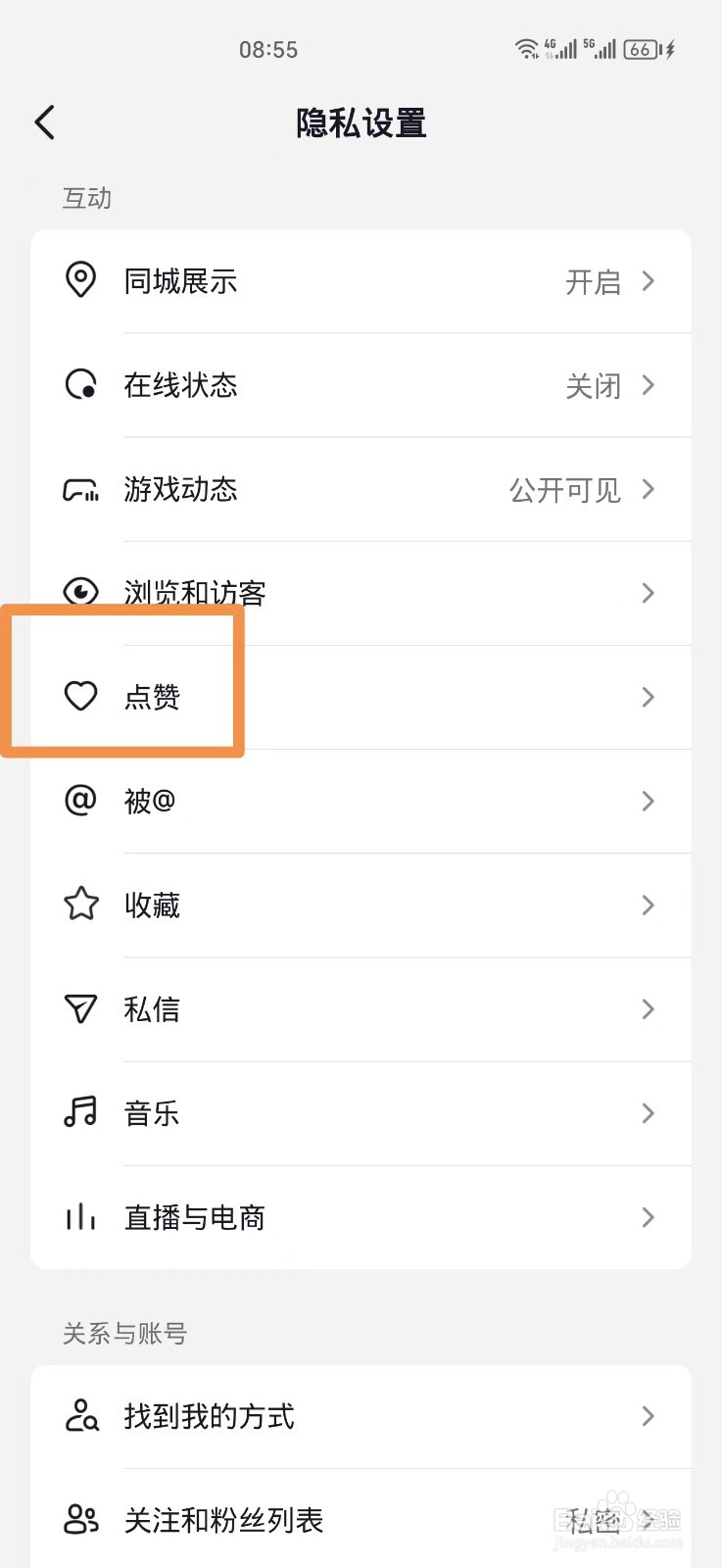This screenshot has width=722, height=1568.
Task: Click the @ symbol icon for 被@
Action: 81,802
